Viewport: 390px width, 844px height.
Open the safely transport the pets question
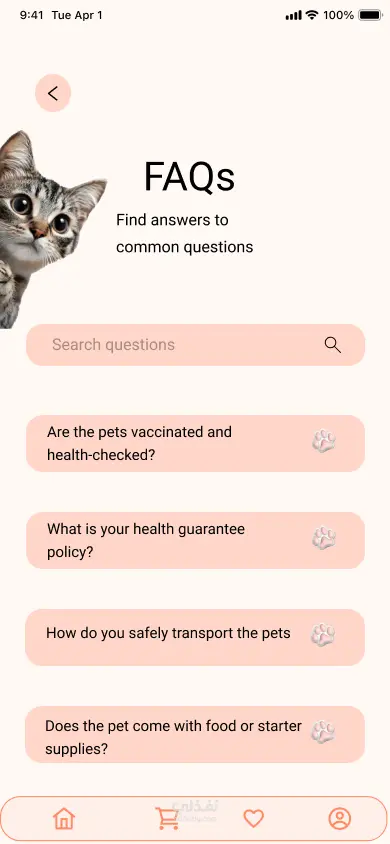(195, 637)
